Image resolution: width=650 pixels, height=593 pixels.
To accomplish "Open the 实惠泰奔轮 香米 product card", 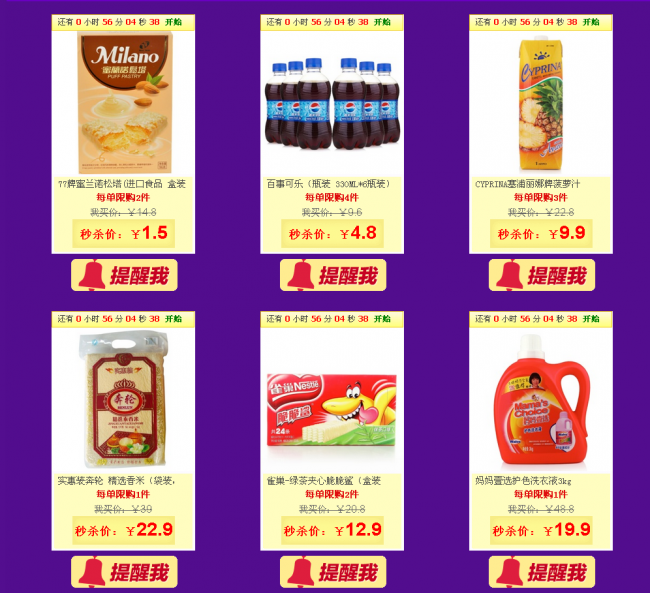I will [124, 400].
